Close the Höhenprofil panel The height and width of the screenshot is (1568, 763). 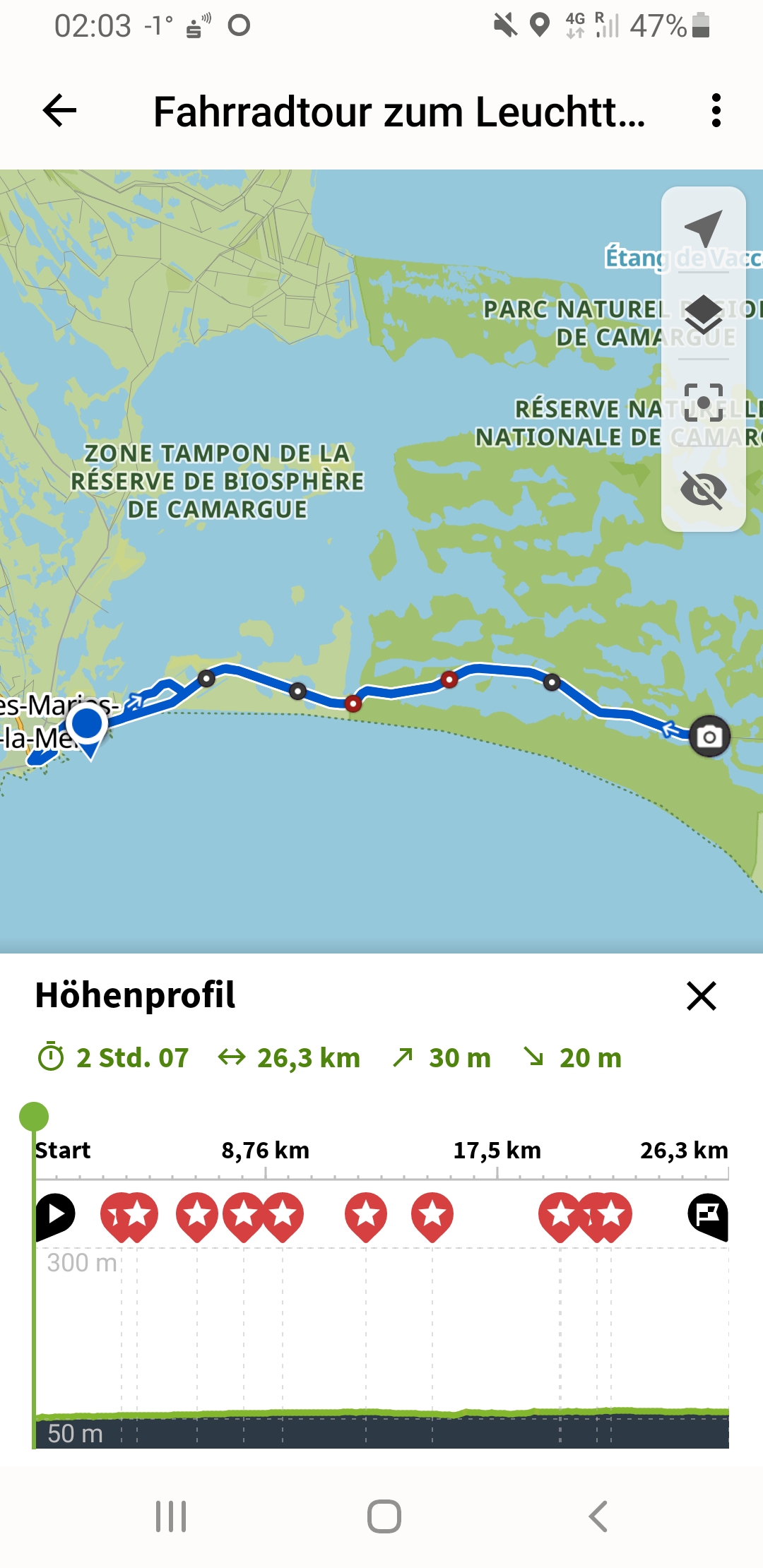[x=702, y=996]
